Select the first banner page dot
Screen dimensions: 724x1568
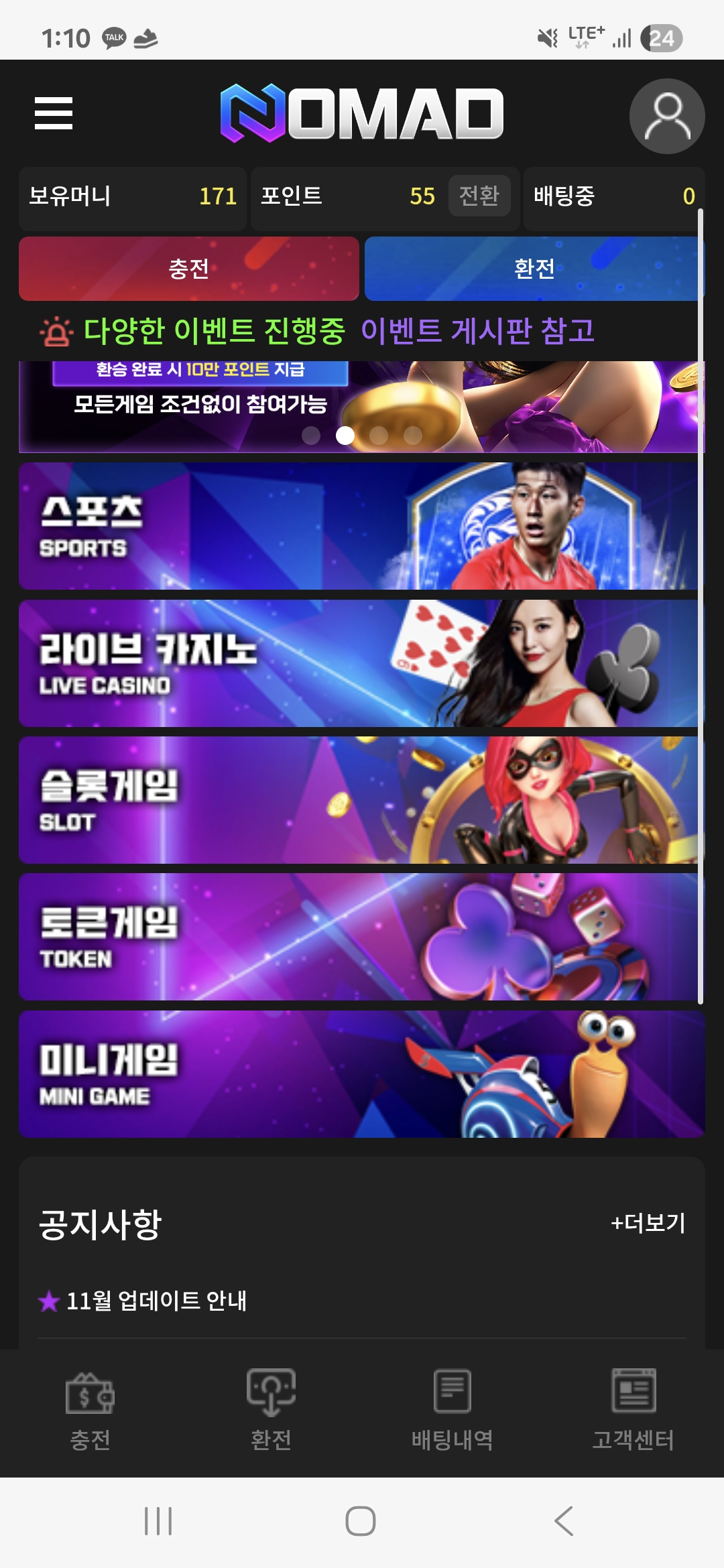click(311, 436)
